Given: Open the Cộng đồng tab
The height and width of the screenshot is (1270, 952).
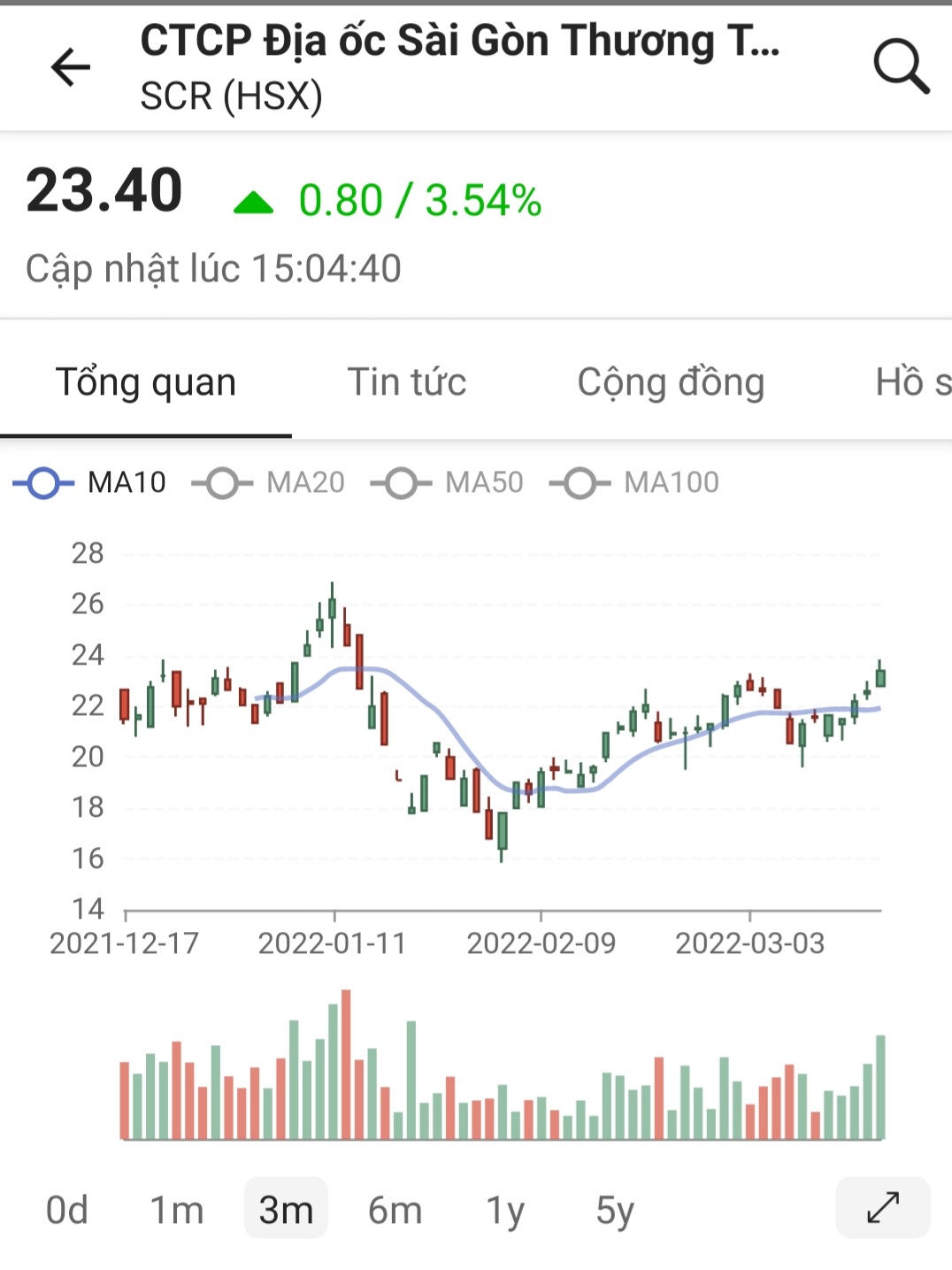Looking at the screenshot, I should pos(671,382).
